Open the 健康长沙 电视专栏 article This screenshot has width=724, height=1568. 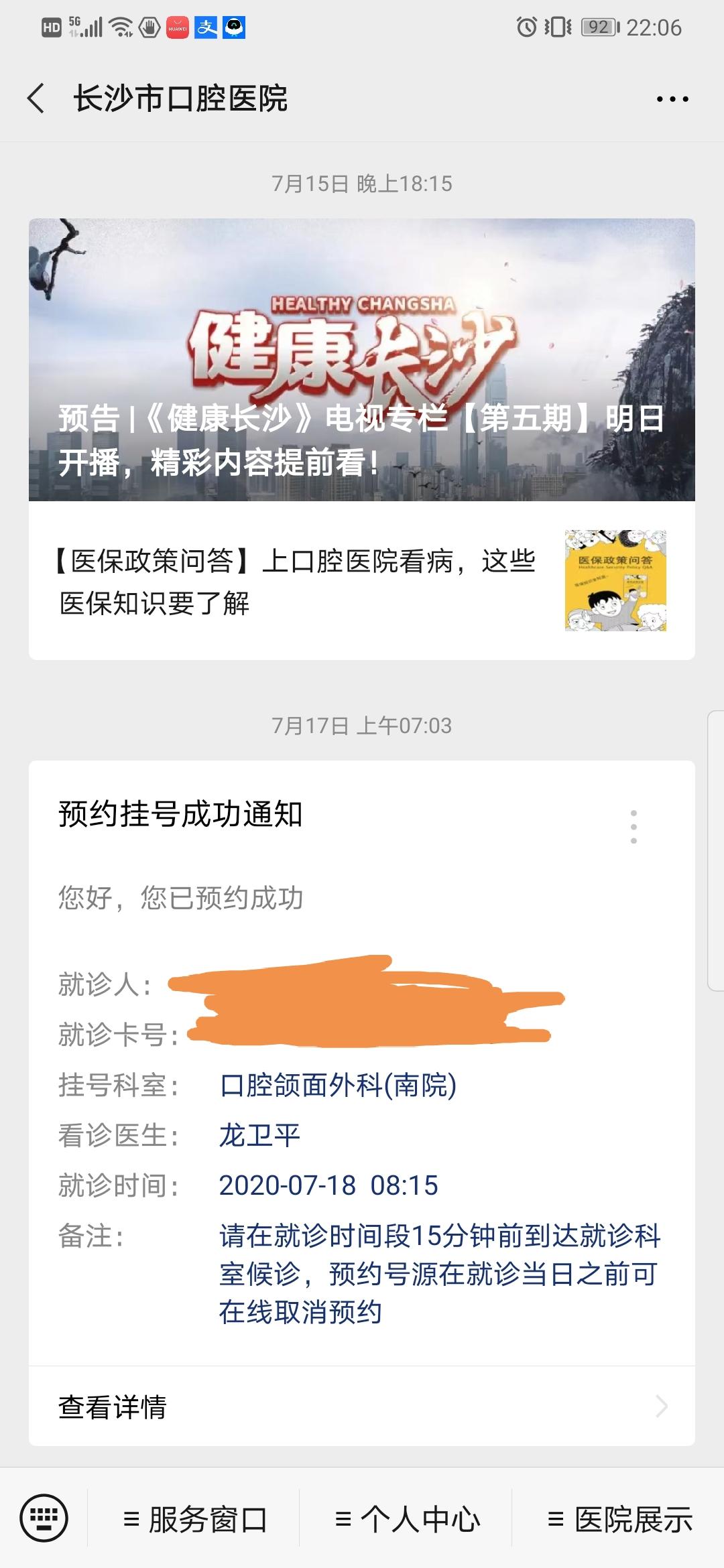(362, 360)
